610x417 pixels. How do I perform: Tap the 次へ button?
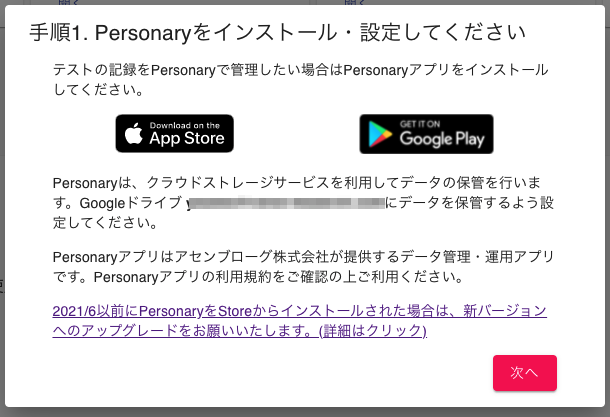click(524, 372)
